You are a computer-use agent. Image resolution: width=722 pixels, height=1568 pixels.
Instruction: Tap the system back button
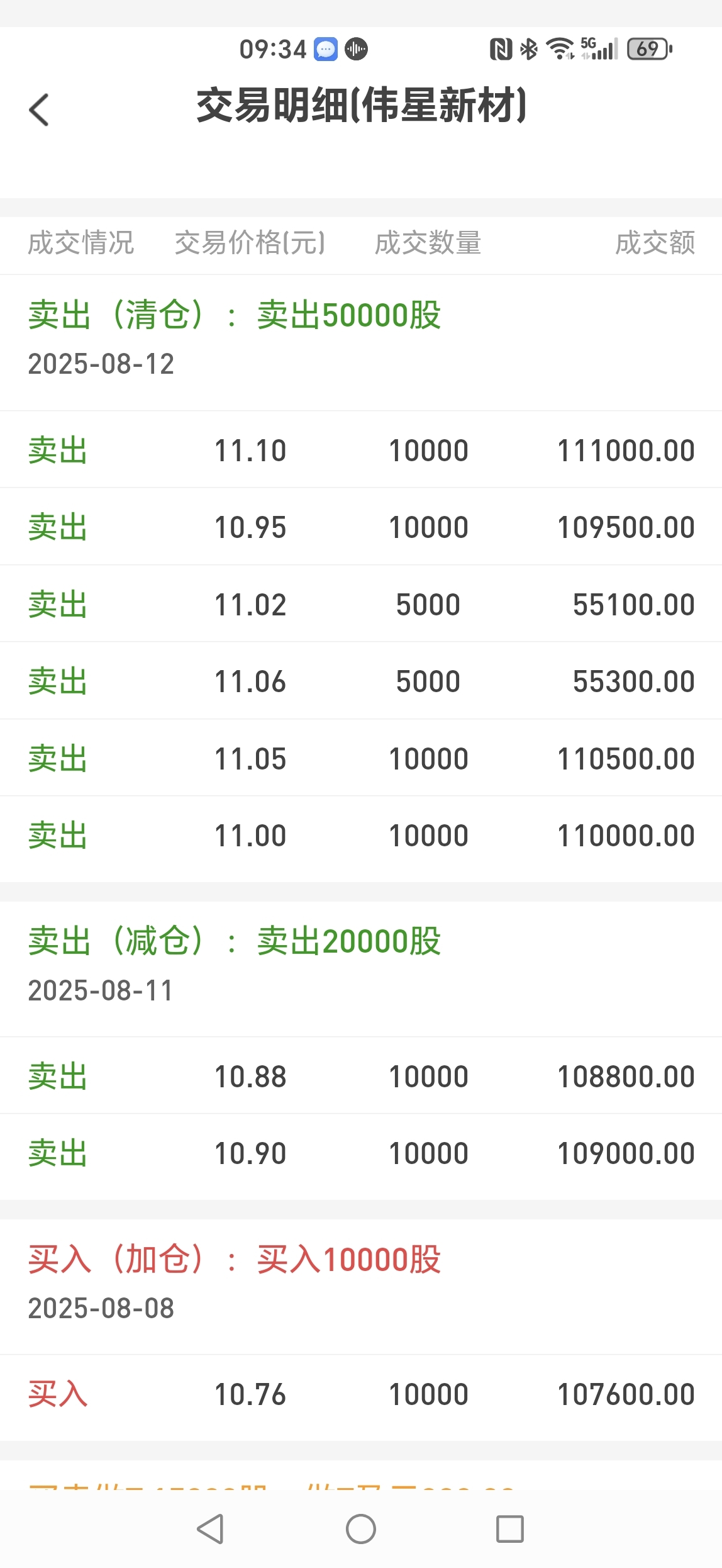pos(211,1528)
